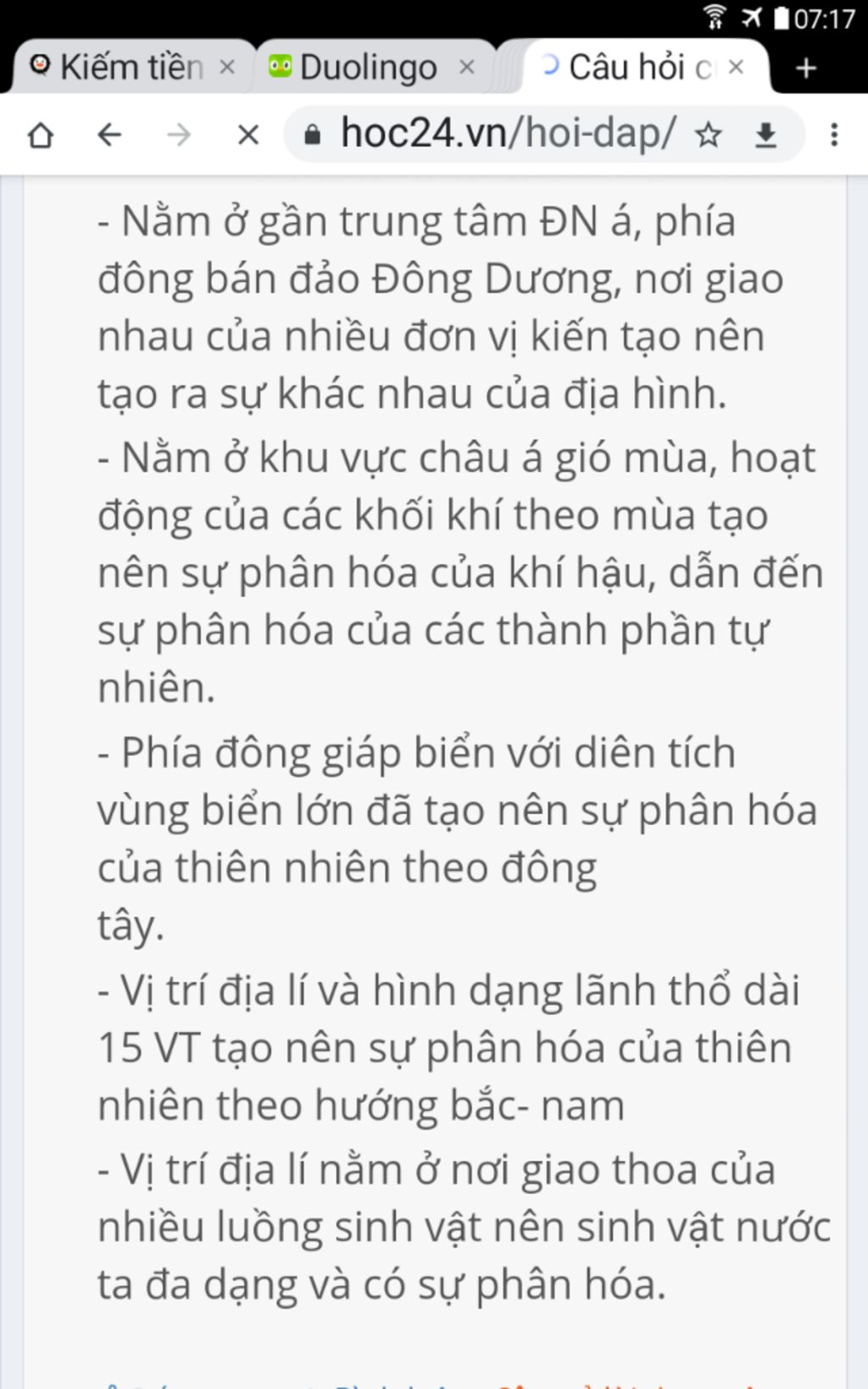
Task: Download this page
Action: click(765, 134)
